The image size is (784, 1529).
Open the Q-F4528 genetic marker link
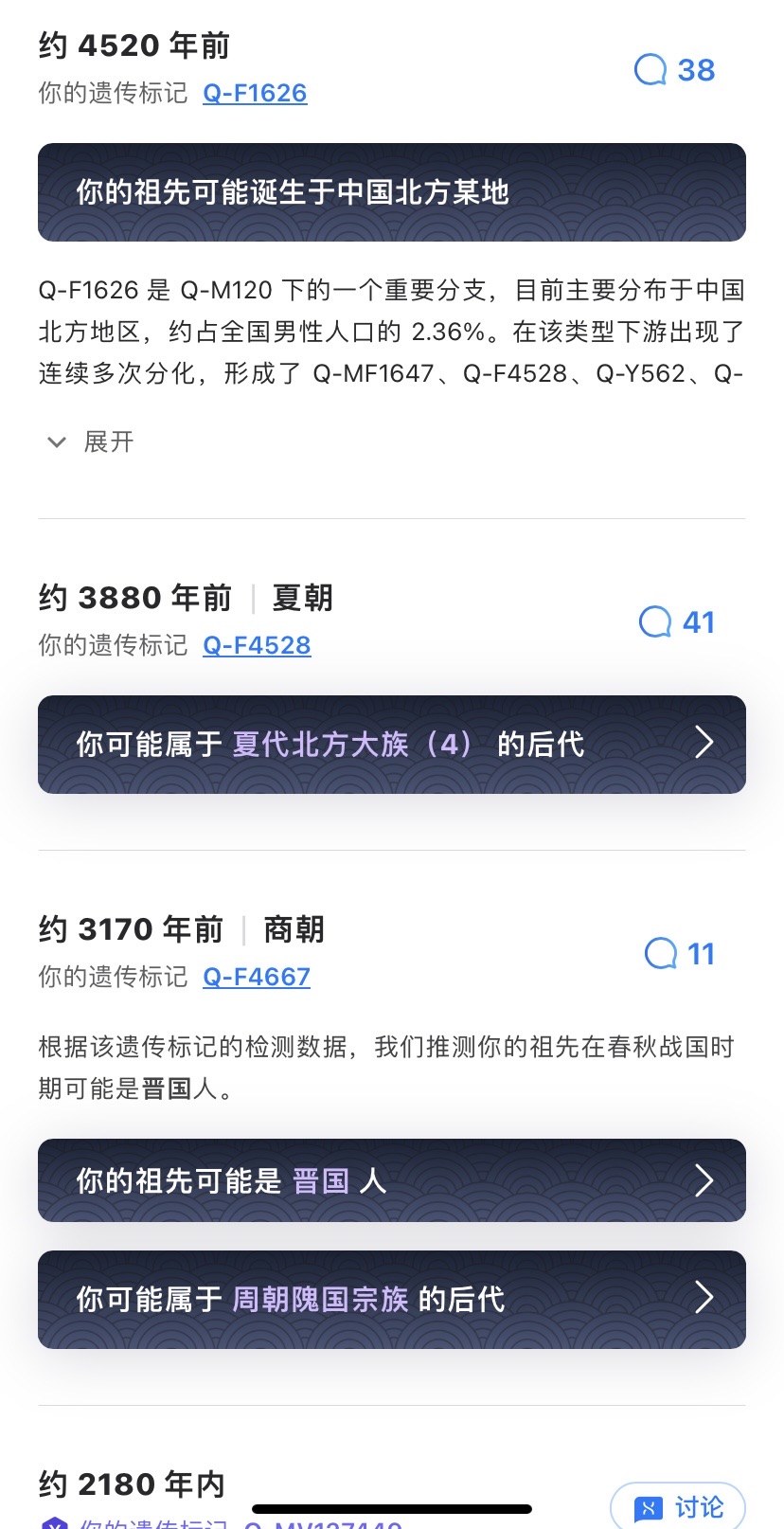257,645
